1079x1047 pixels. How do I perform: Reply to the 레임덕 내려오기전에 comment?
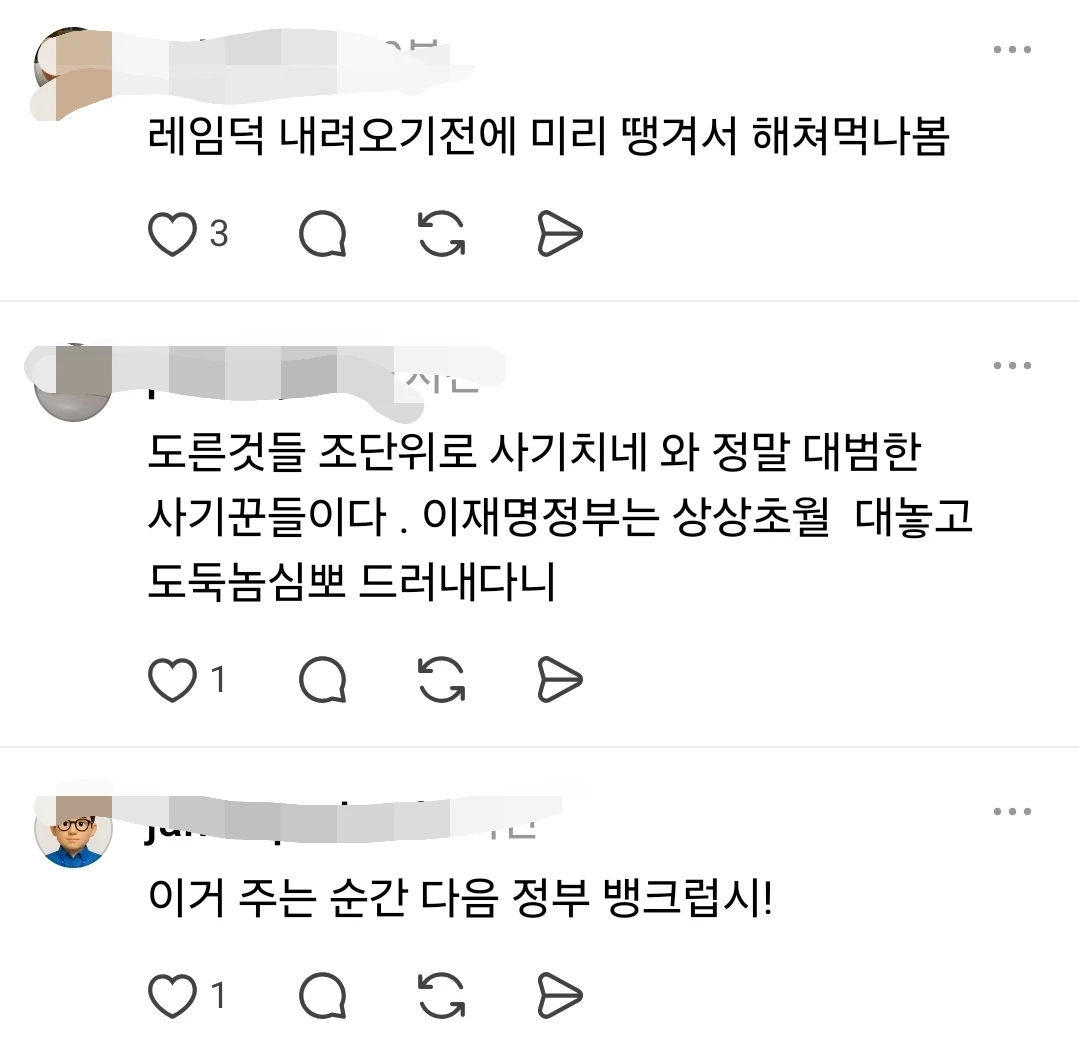point(323,234)
